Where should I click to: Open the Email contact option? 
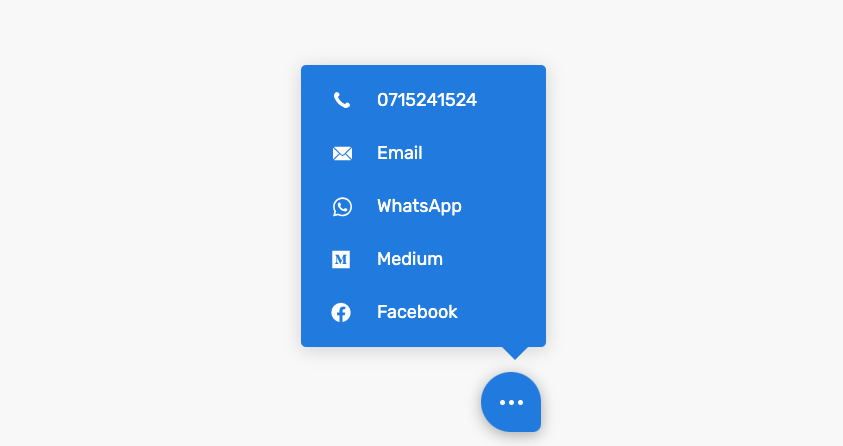tap(399, 153)
